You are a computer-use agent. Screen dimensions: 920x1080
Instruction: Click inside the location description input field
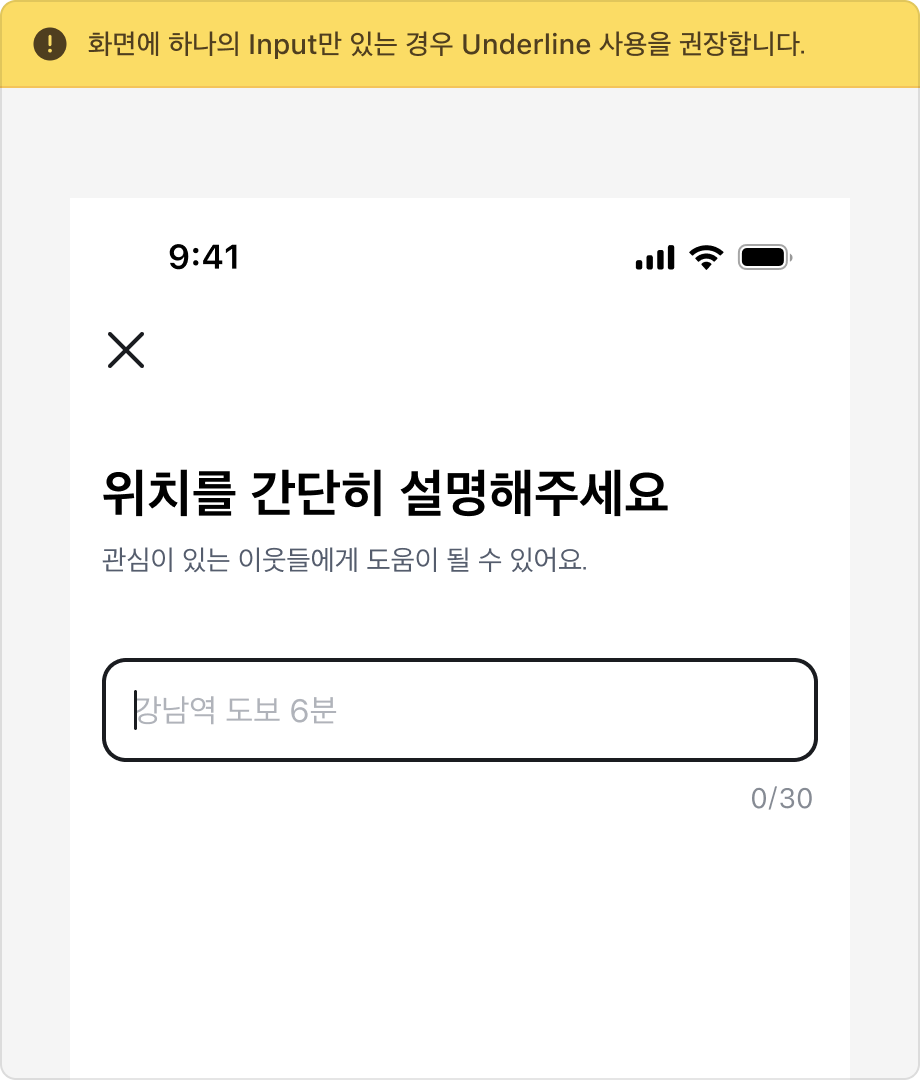coord(460,710)
